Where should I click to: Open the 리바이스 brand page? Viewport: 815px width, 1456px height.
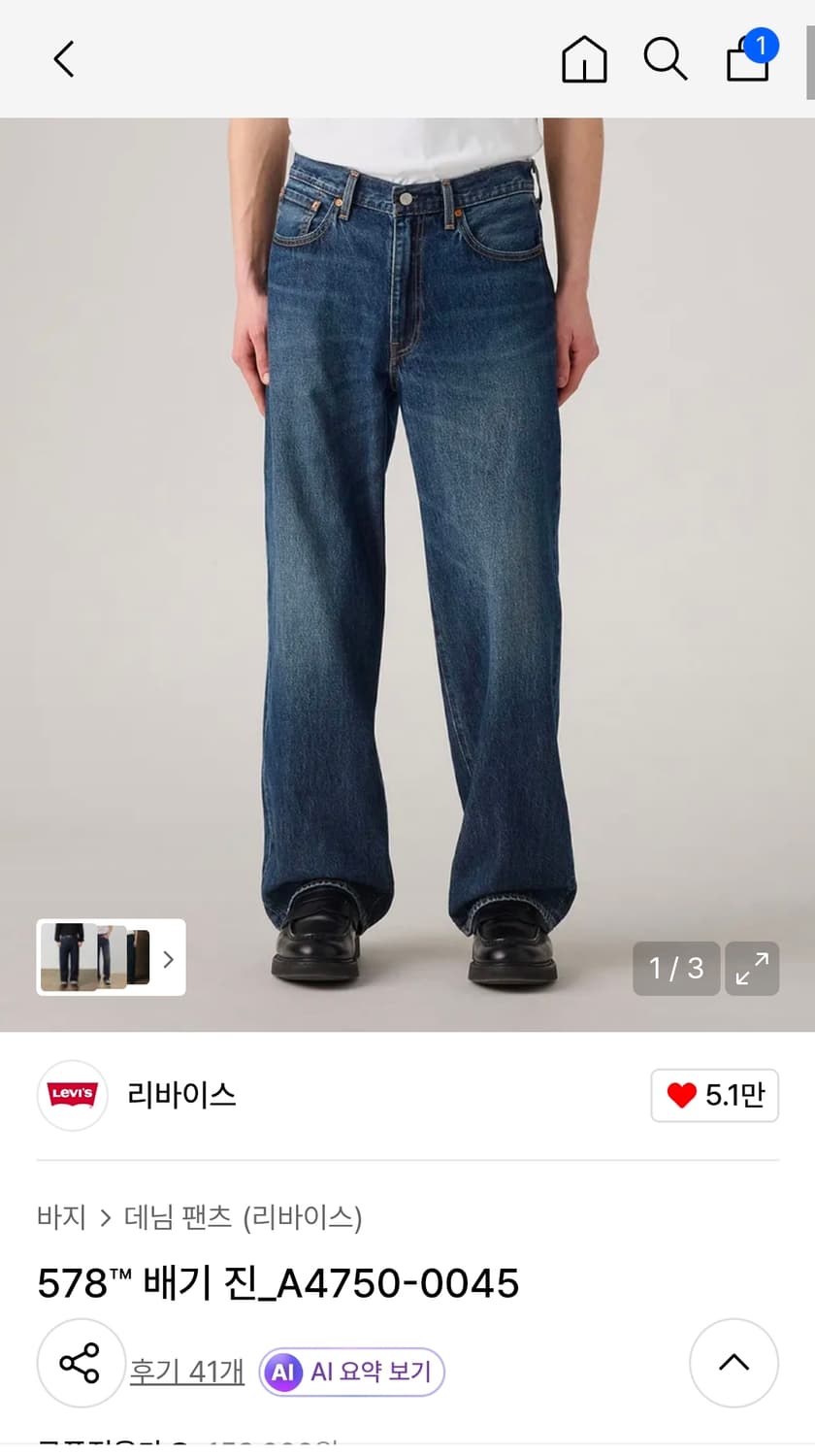179,1095
